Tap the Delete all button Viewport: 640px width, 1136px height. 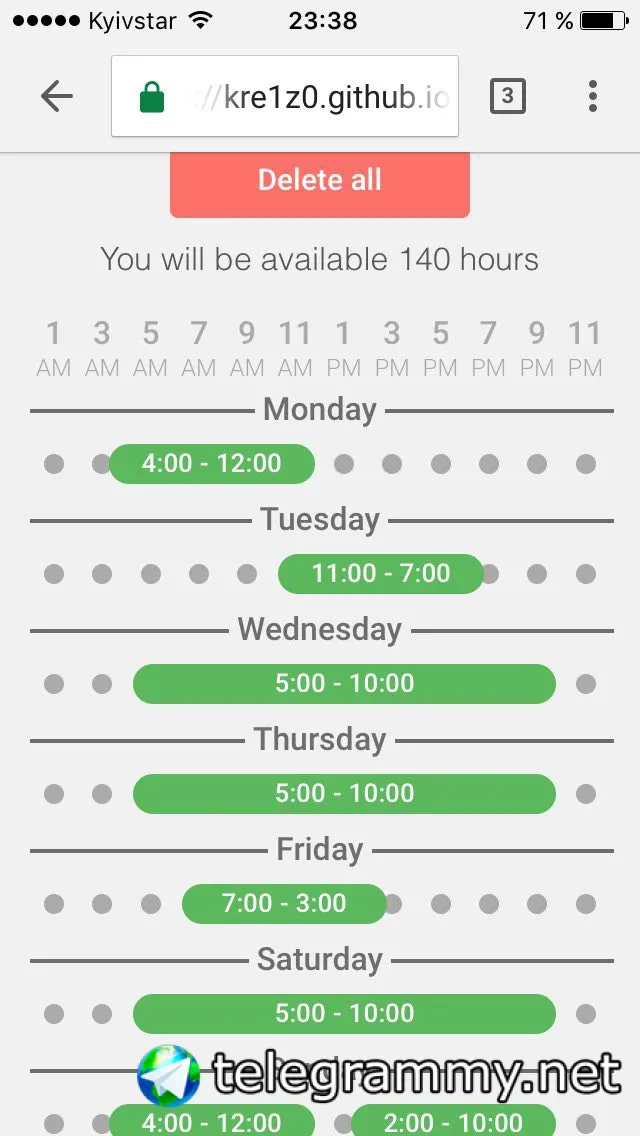point(319,181)
